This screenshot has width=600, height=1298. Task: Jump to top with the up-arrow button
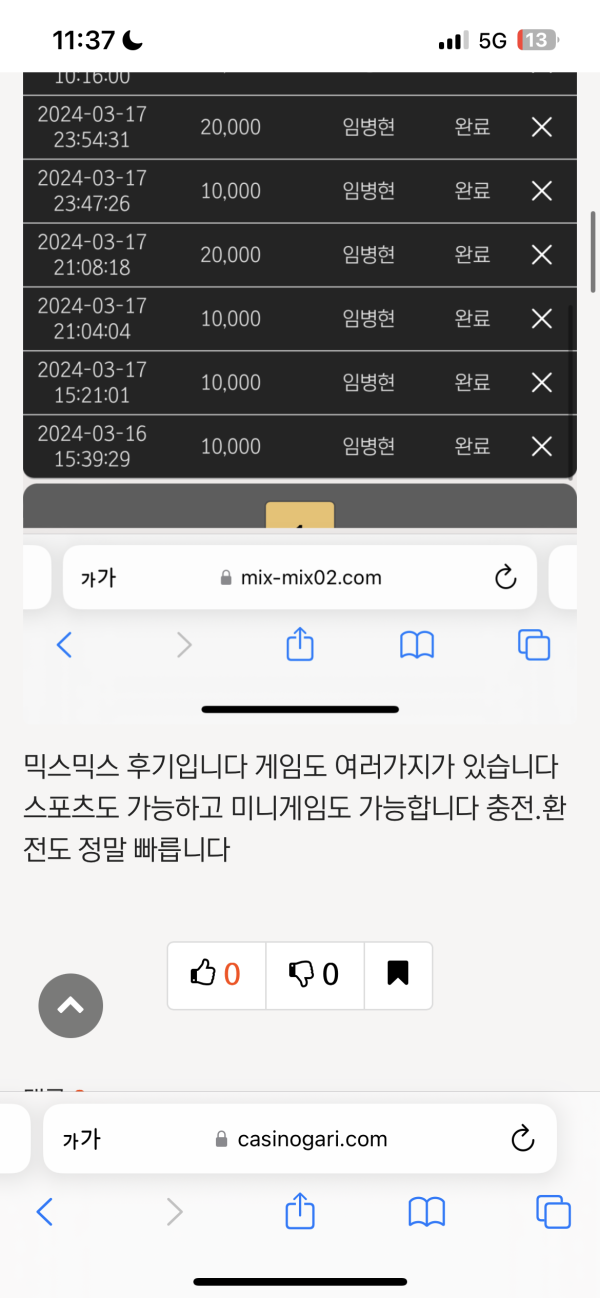(70, 1005)
